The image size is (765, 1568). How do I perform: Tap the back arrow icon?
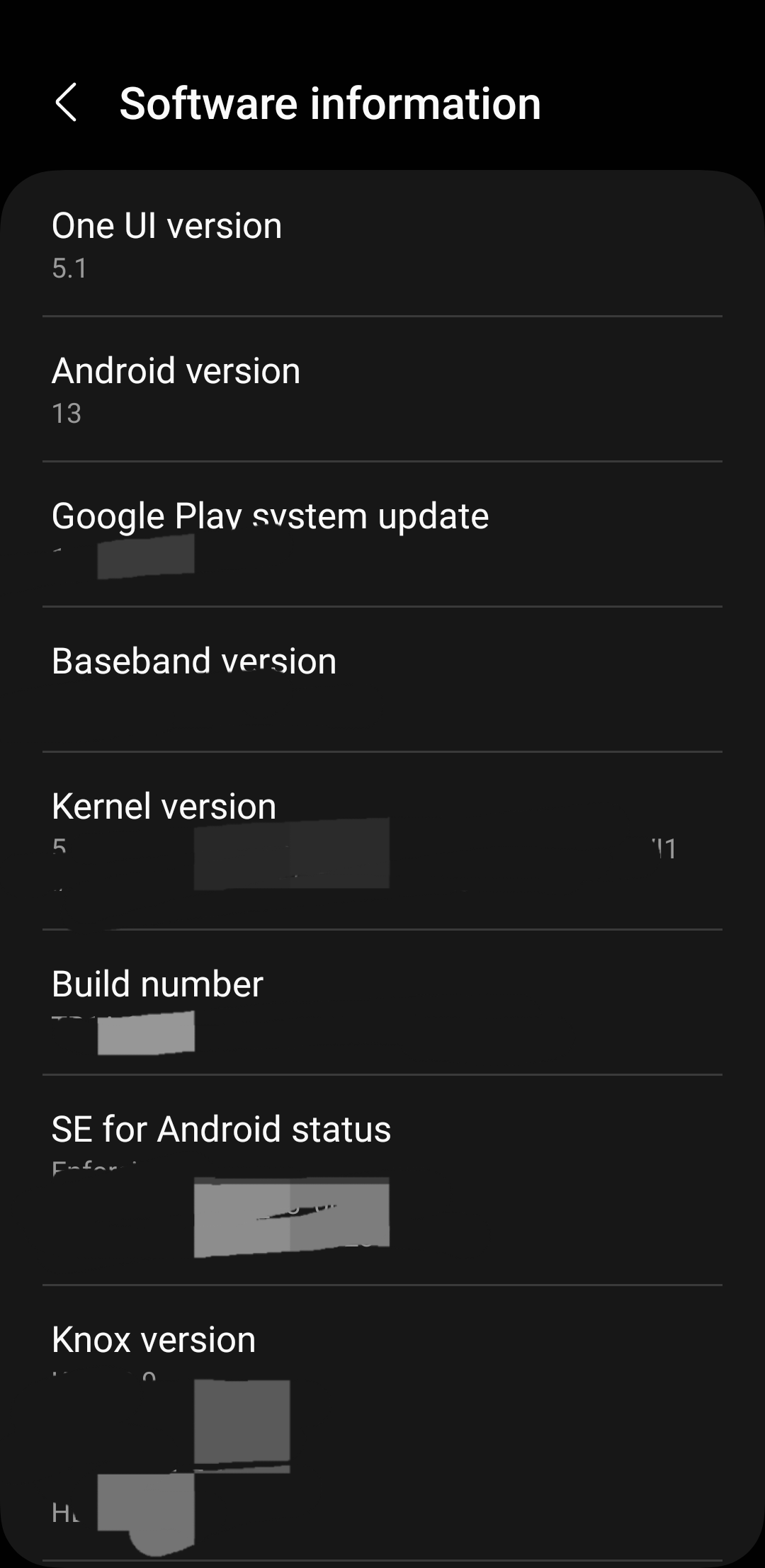click(69, 103)
